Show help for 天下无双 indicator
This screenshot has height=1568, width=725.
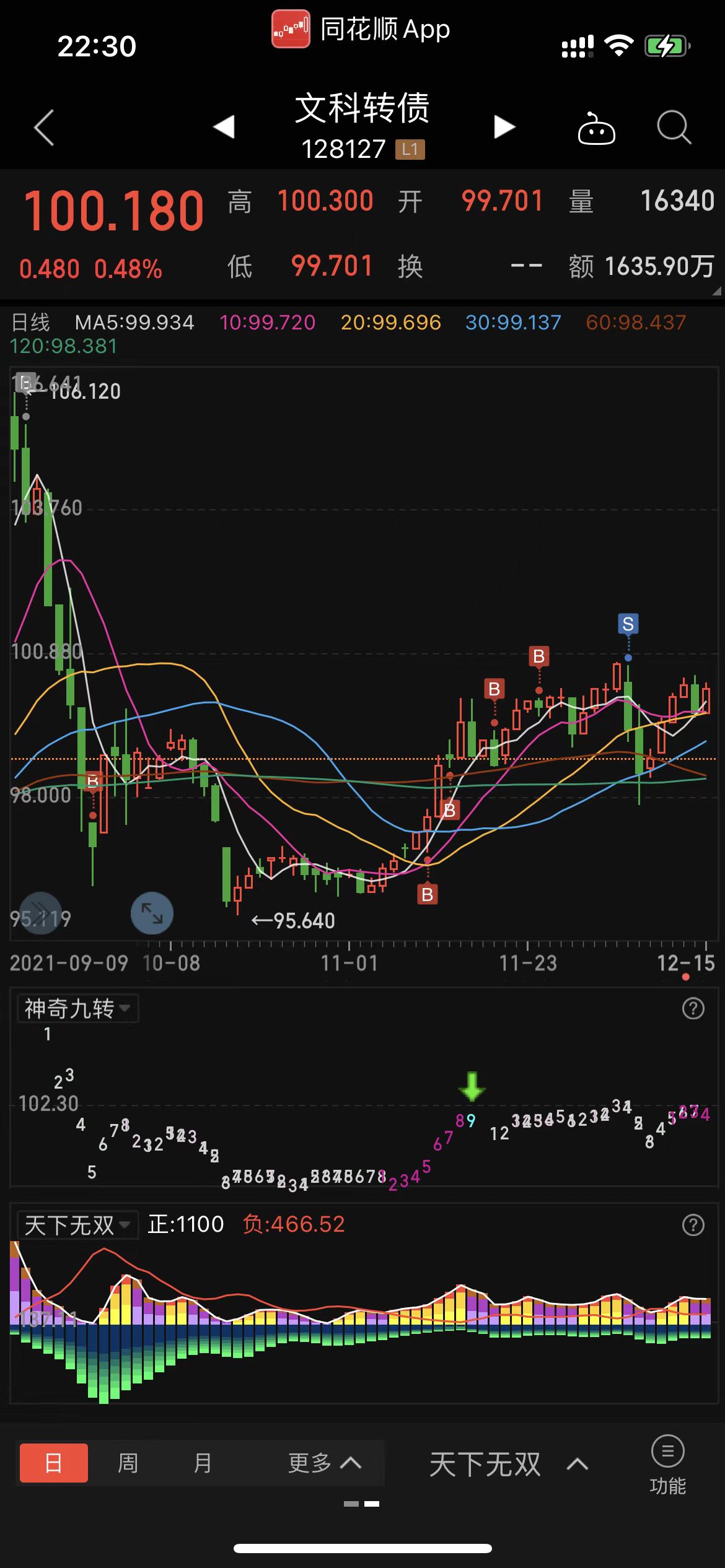[693, 1225]
